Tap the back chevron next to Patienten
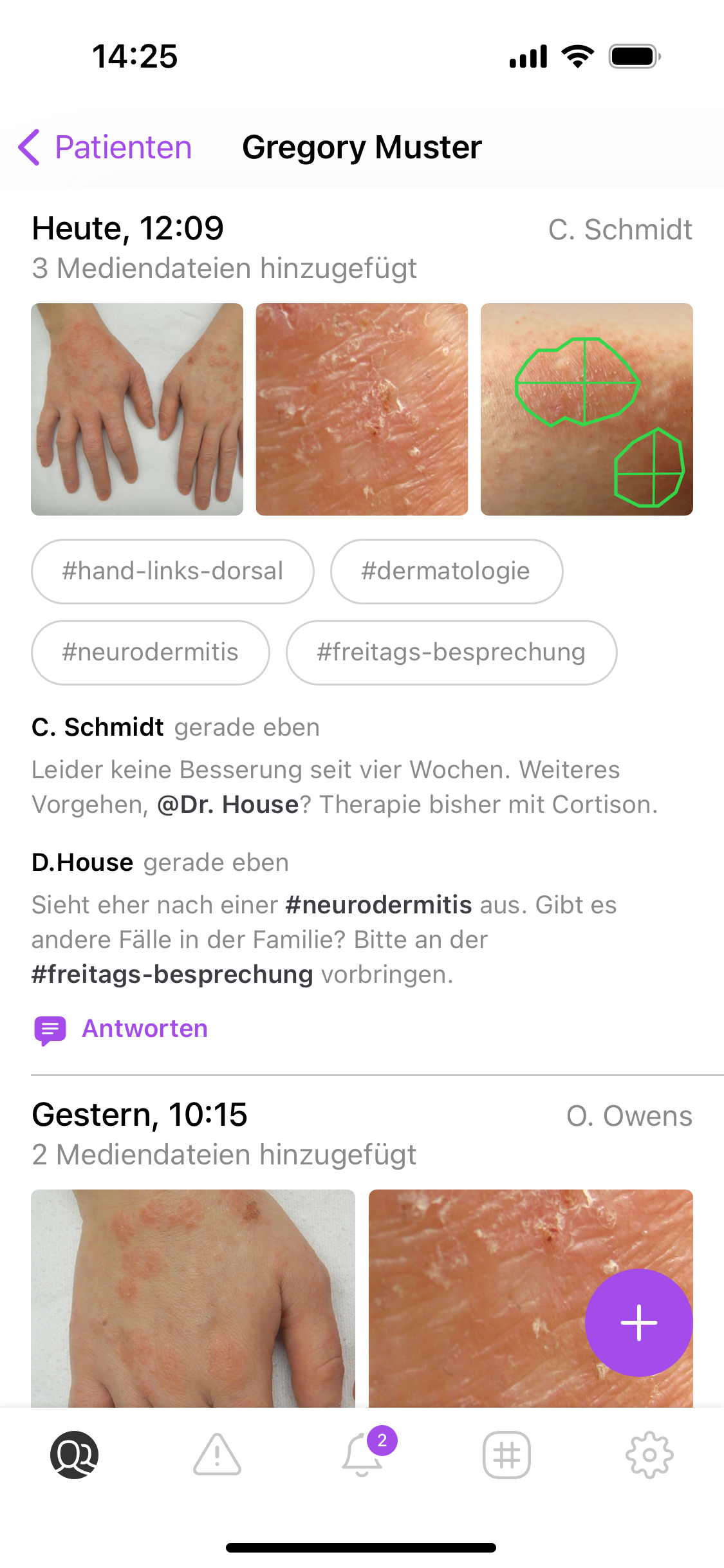The height and width of the screenshot is (1568, 724). point(28,147)
